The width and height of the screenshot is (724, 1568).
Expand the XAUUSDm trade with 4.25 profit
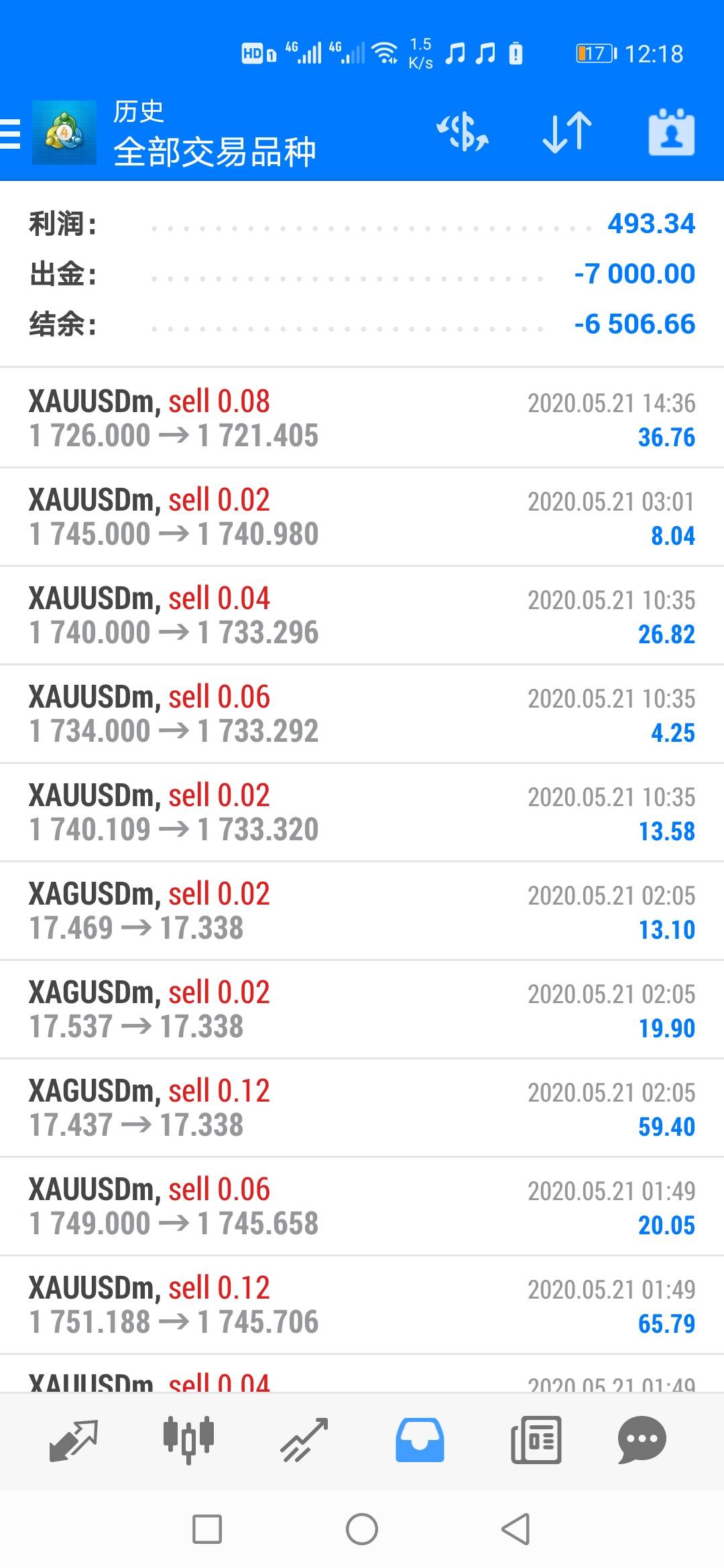(x=362, y=714)
